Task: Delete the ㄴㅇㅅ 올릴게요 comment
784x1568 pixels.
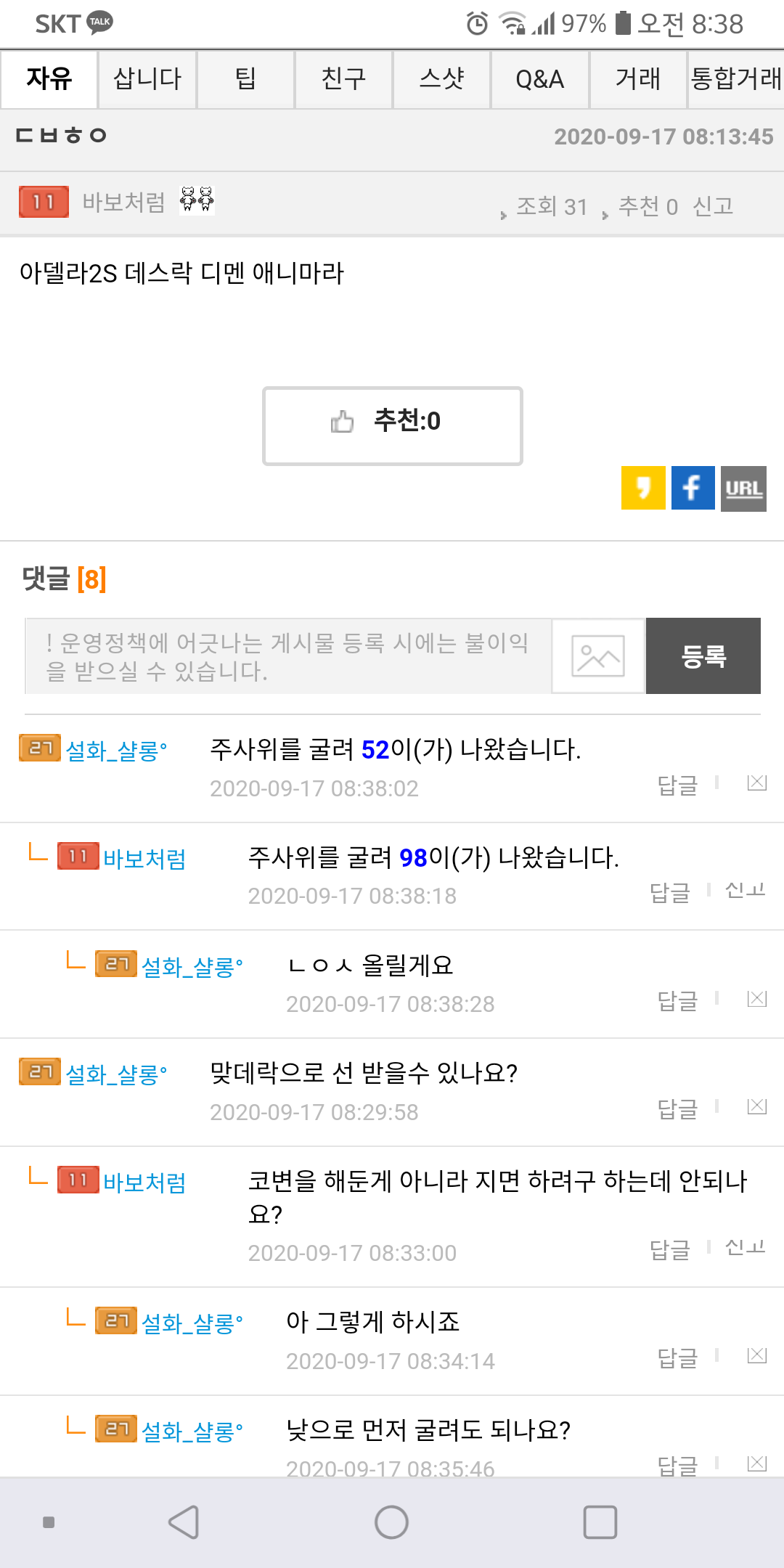Action: [x=757, y=999]
